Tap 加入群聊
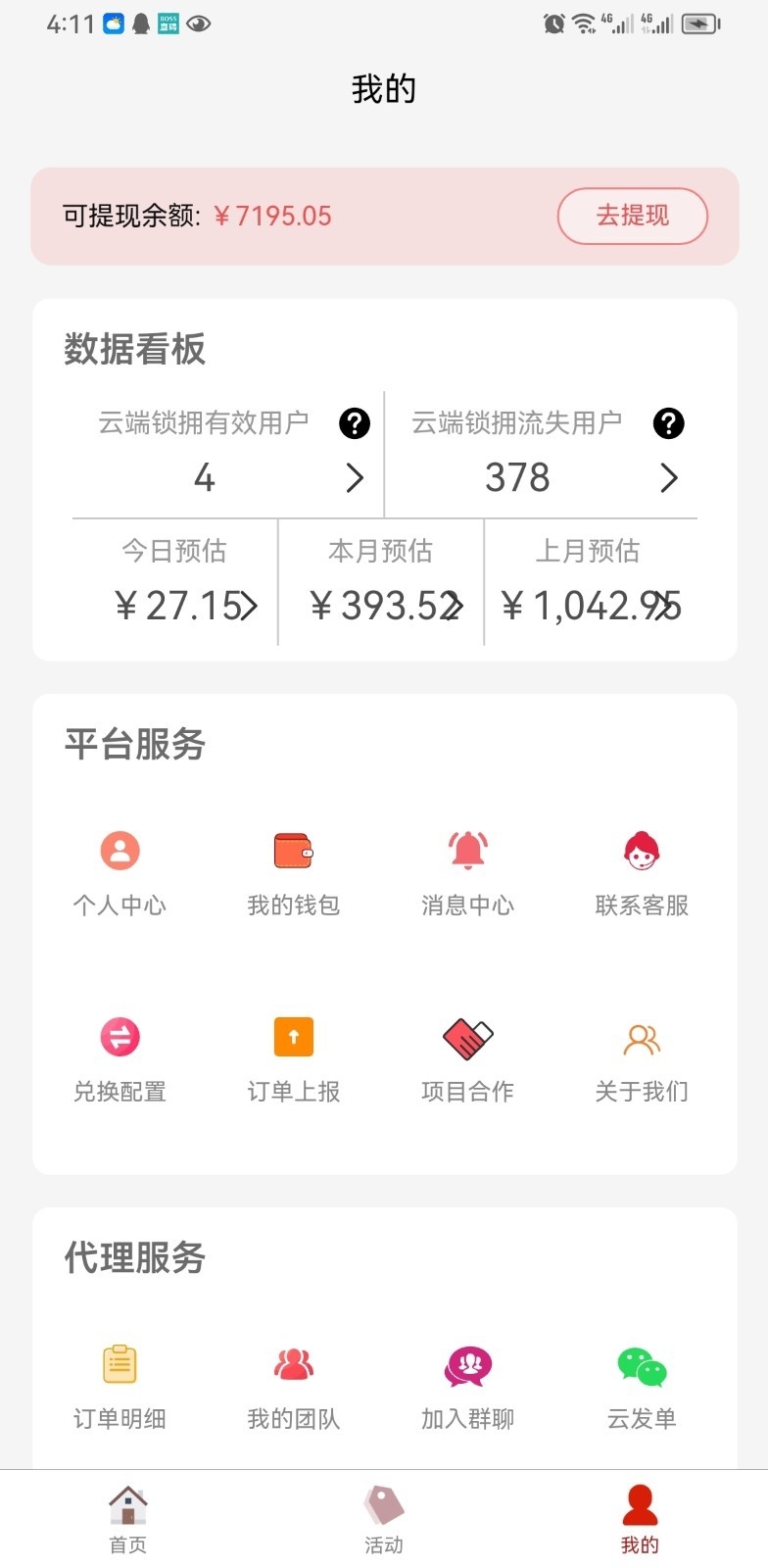 pyautogui.click(x=467, y=1384)
